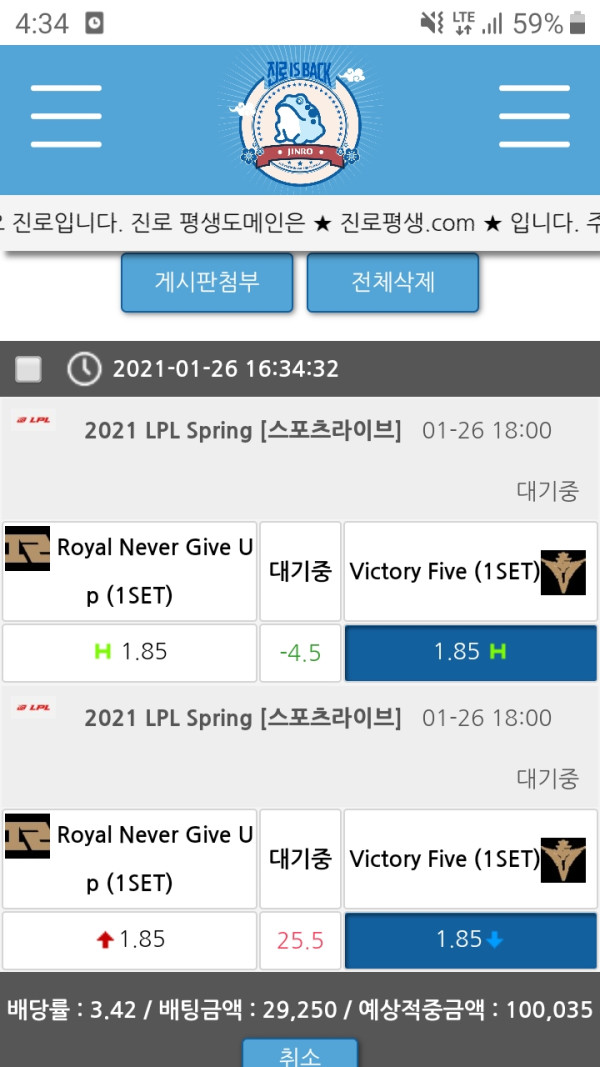Delete all slips with 전체삭제
Image resolution: width=600 pixels, height=1067 pixels.
tap(392, 282)
